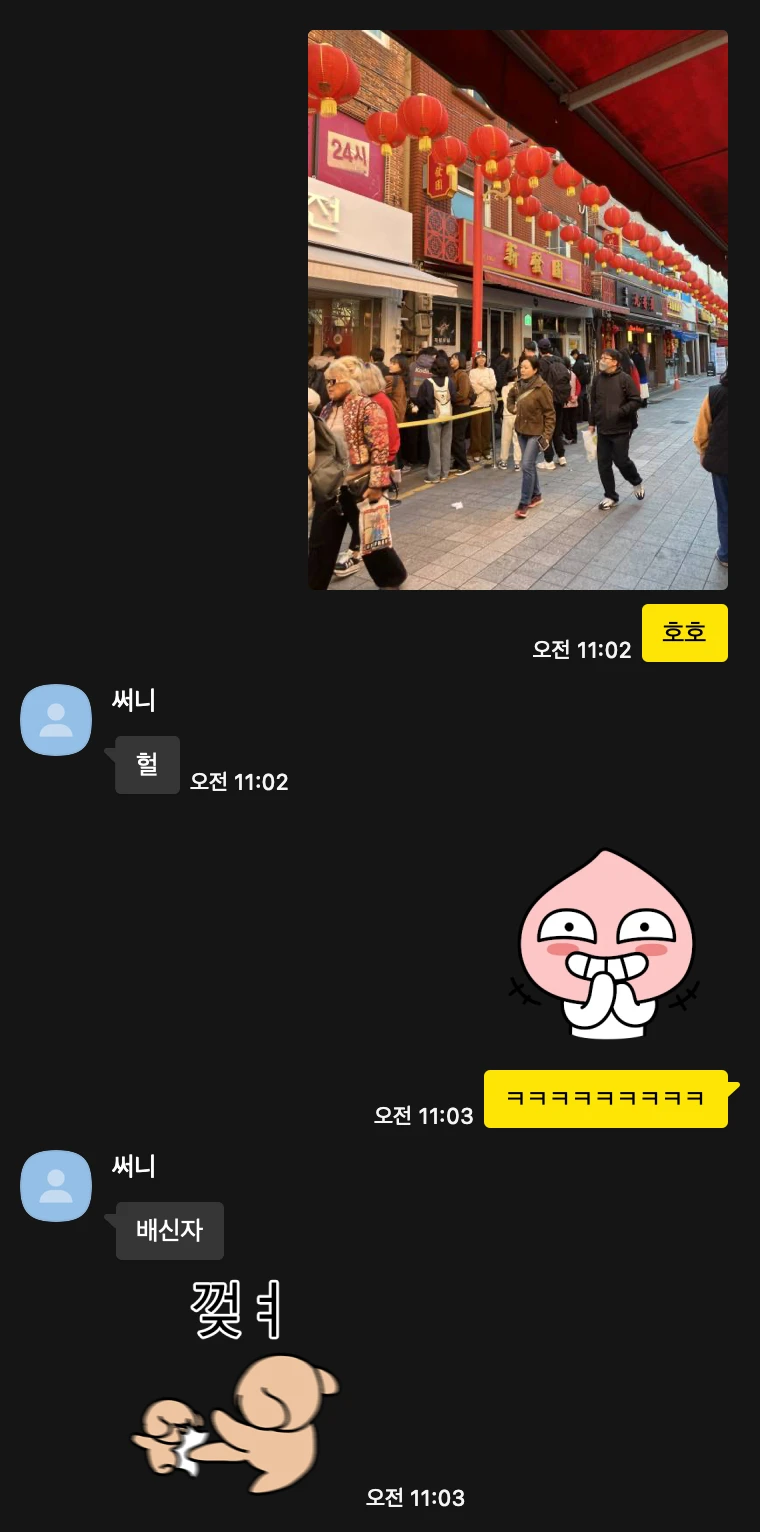Open the 꺼져 kicking emoticon sticker
760x1532 pixels.
pos(238,1392)
